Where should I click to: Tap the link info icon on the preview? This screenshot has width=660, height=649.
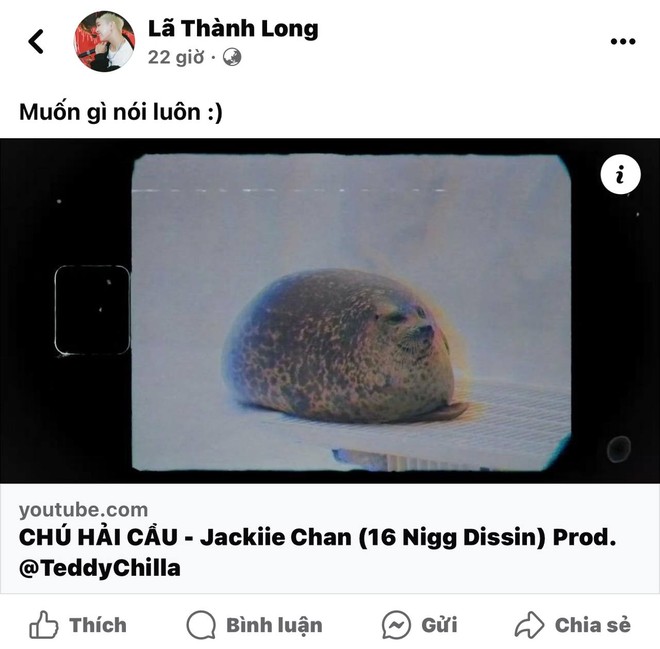click(620, 176)
